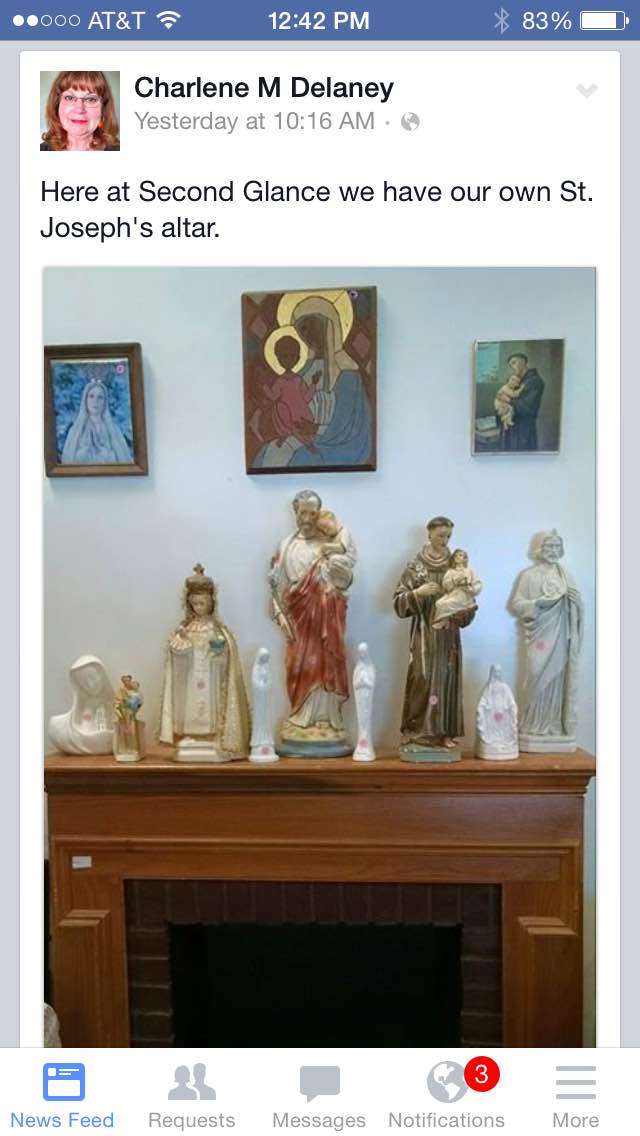
Task: Switch to the News Feed tab
Action: [x=63, y=1095]
